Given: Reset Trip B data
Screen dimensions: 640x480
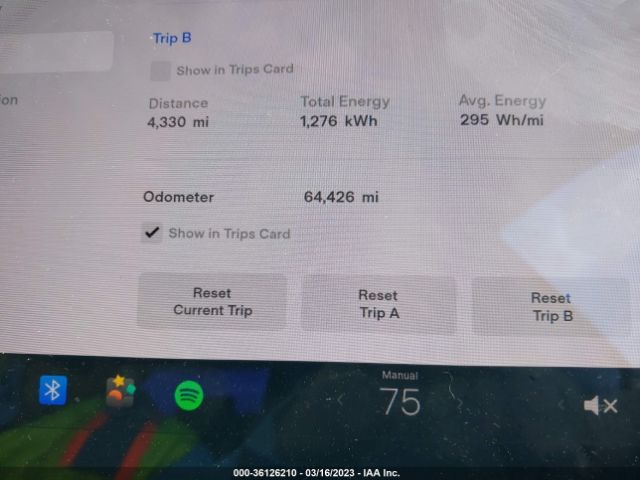Looking at the screenshot, I should coord(551,307).
